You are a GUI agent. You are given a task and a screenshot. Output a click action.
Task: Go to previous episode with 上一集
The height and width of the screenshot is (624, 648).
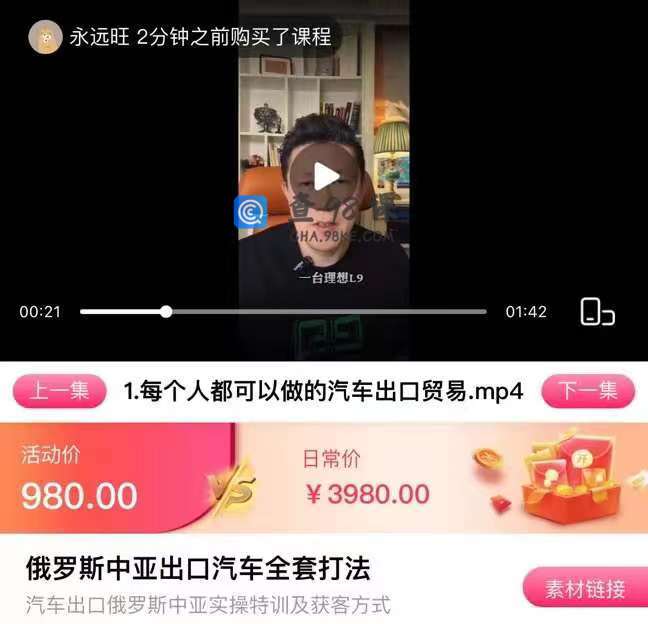59,391
